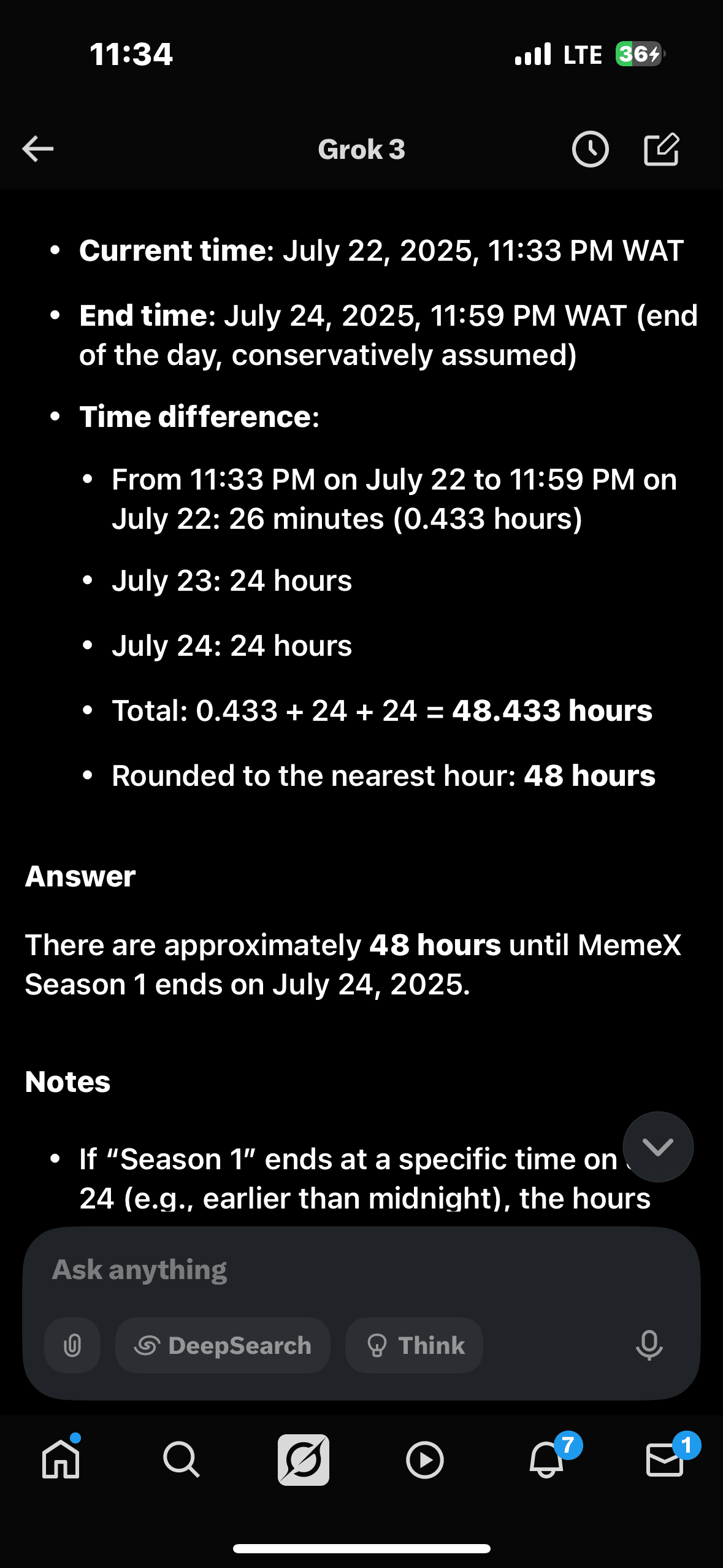Image resolution: width=723 pixels, height=1568 pixels.
Task: Open the Messages envelope tab
Action: click(665, 1459)
